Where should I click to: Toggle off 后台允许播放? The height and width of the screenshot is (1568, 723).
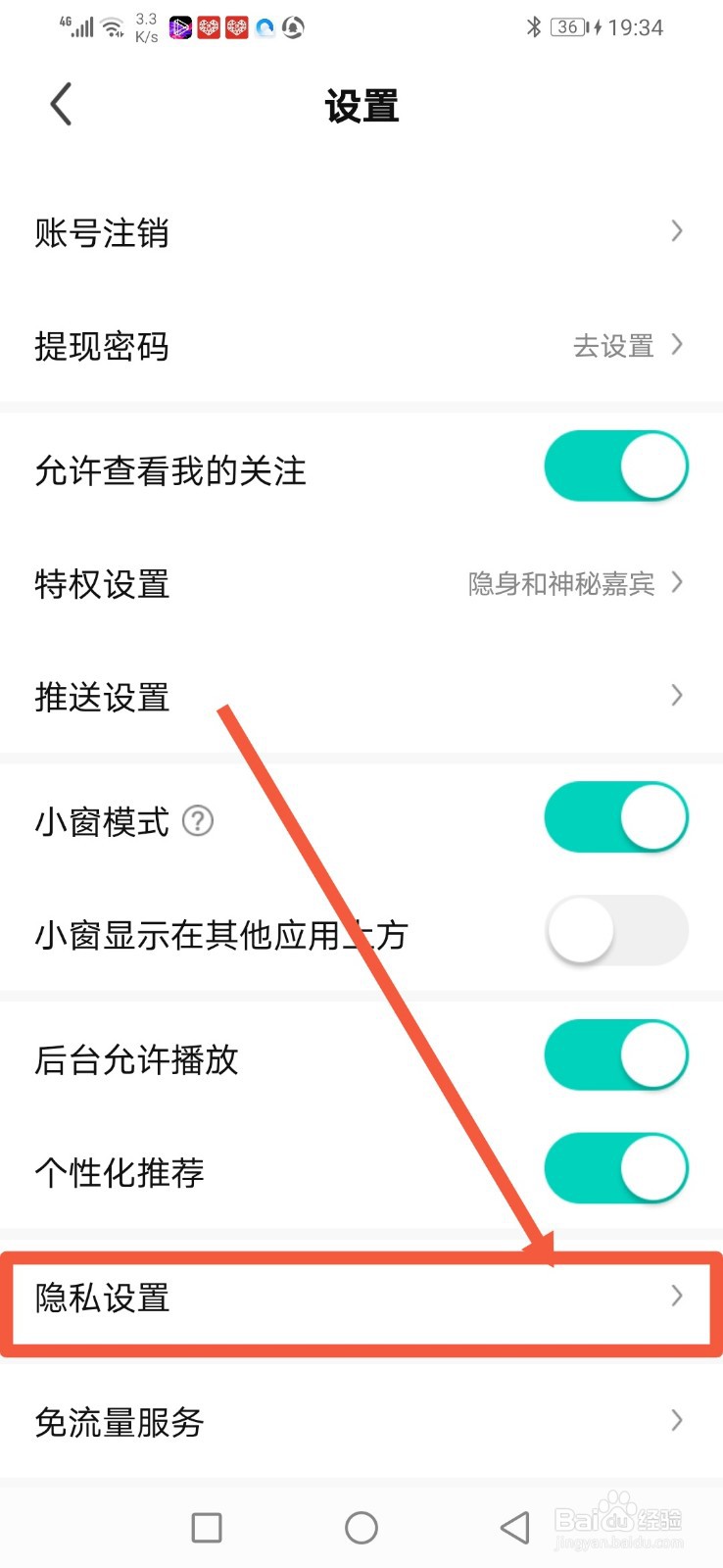coord(615,1055)
